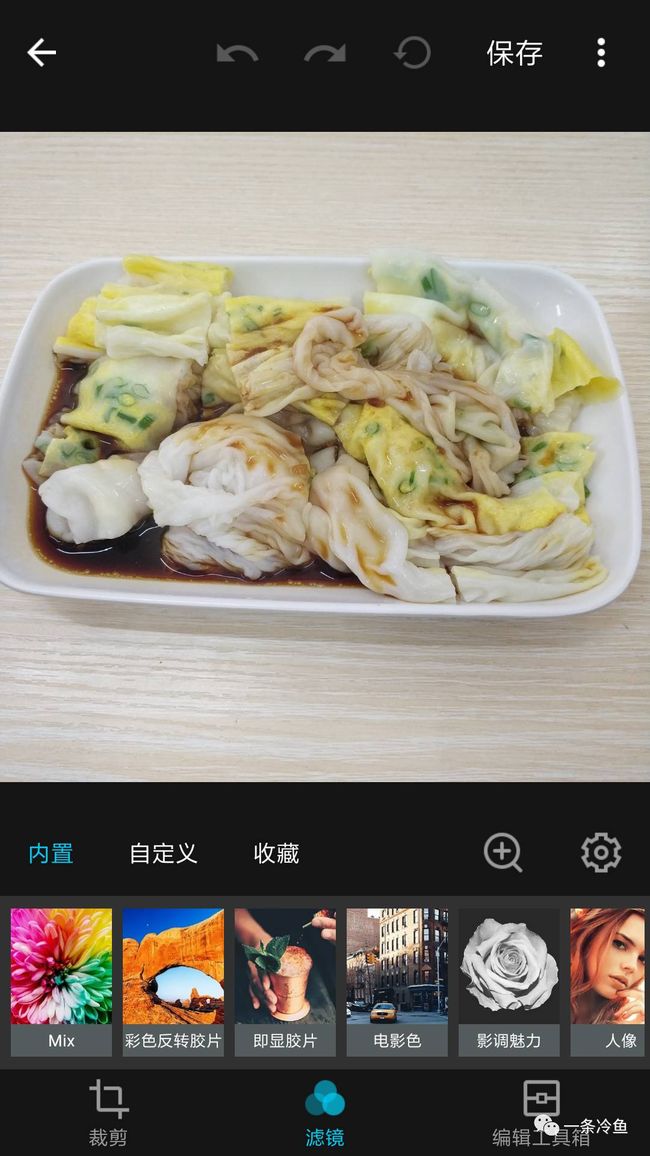Choose the 彩色反转胶片 filter
The image size is (650, 1156).
click(173, 982)
